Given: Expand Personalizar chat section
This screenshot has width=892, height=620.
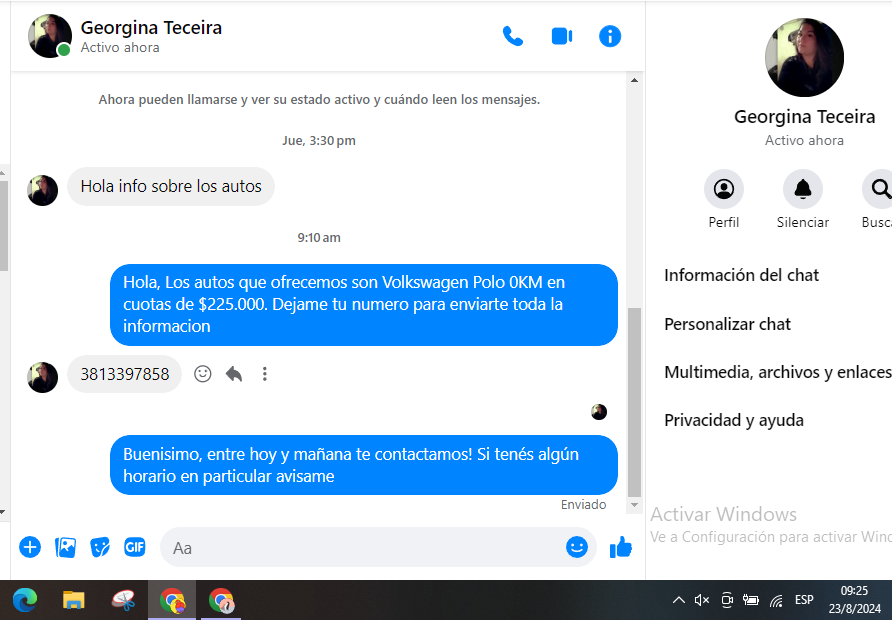Looking at the screenshot, I should (x=728, y=324).
